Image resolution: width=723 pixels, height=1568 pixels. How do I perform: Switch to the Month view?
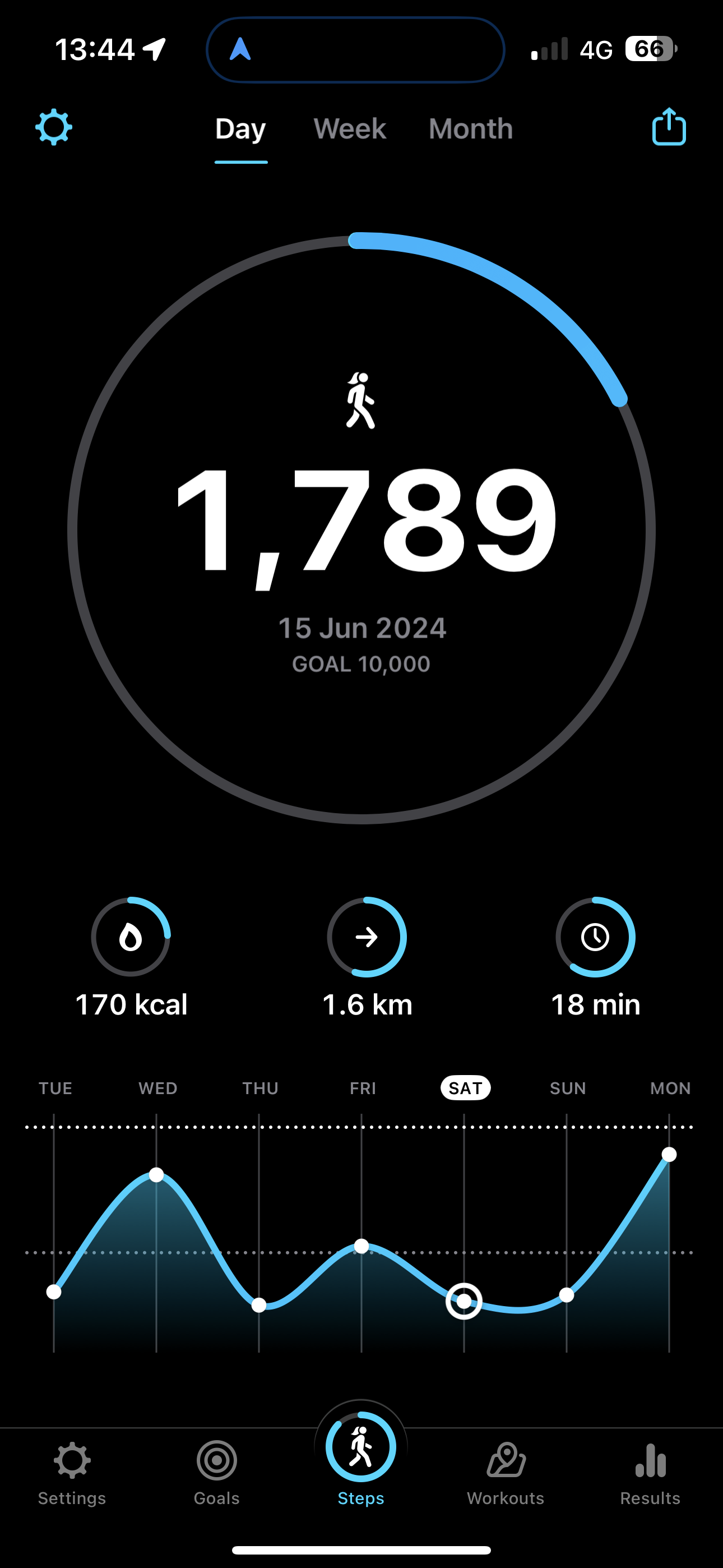click(470, 129)
